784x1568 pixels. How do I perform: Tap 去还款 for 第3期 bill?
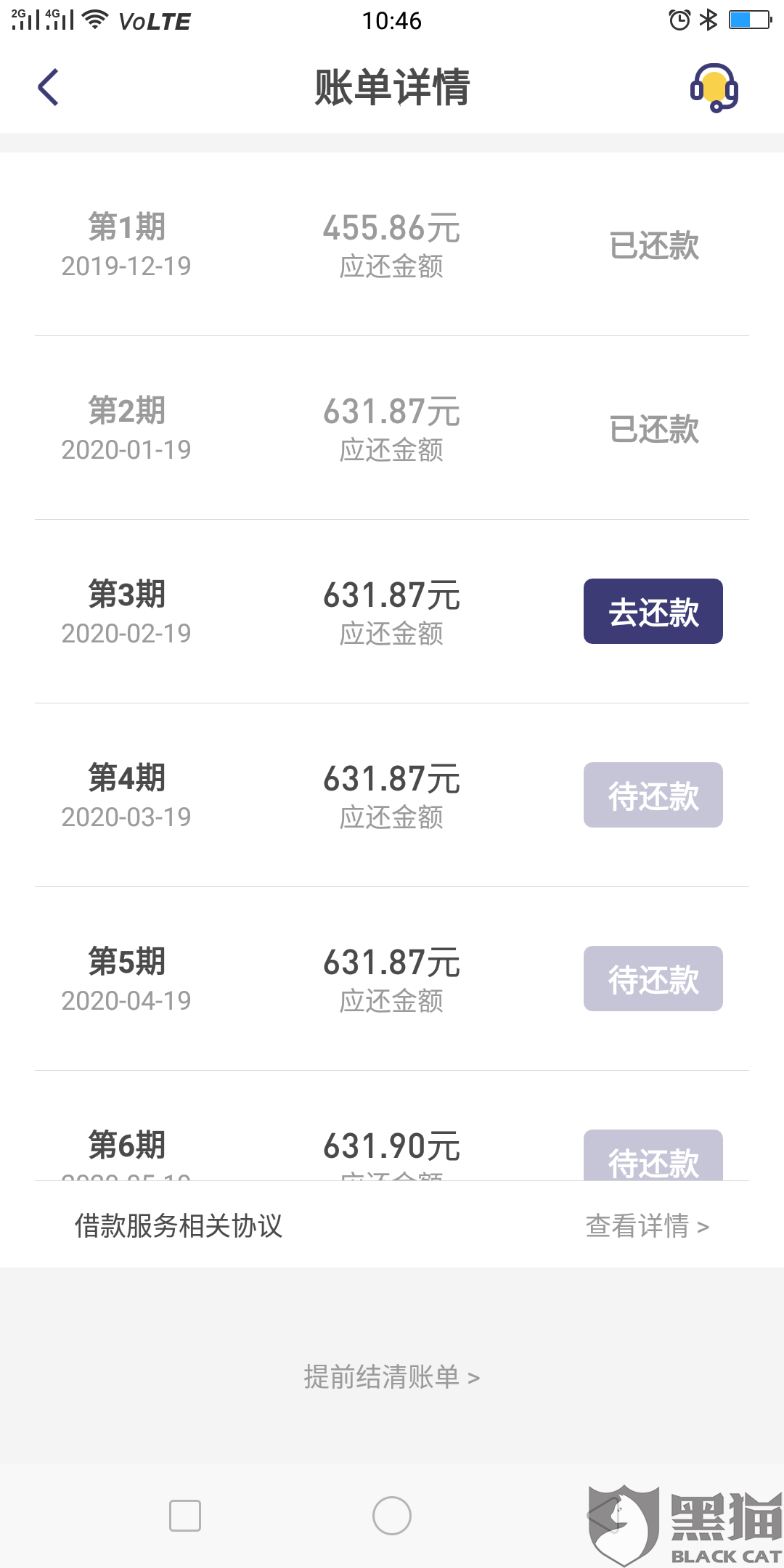pos(653,611)
